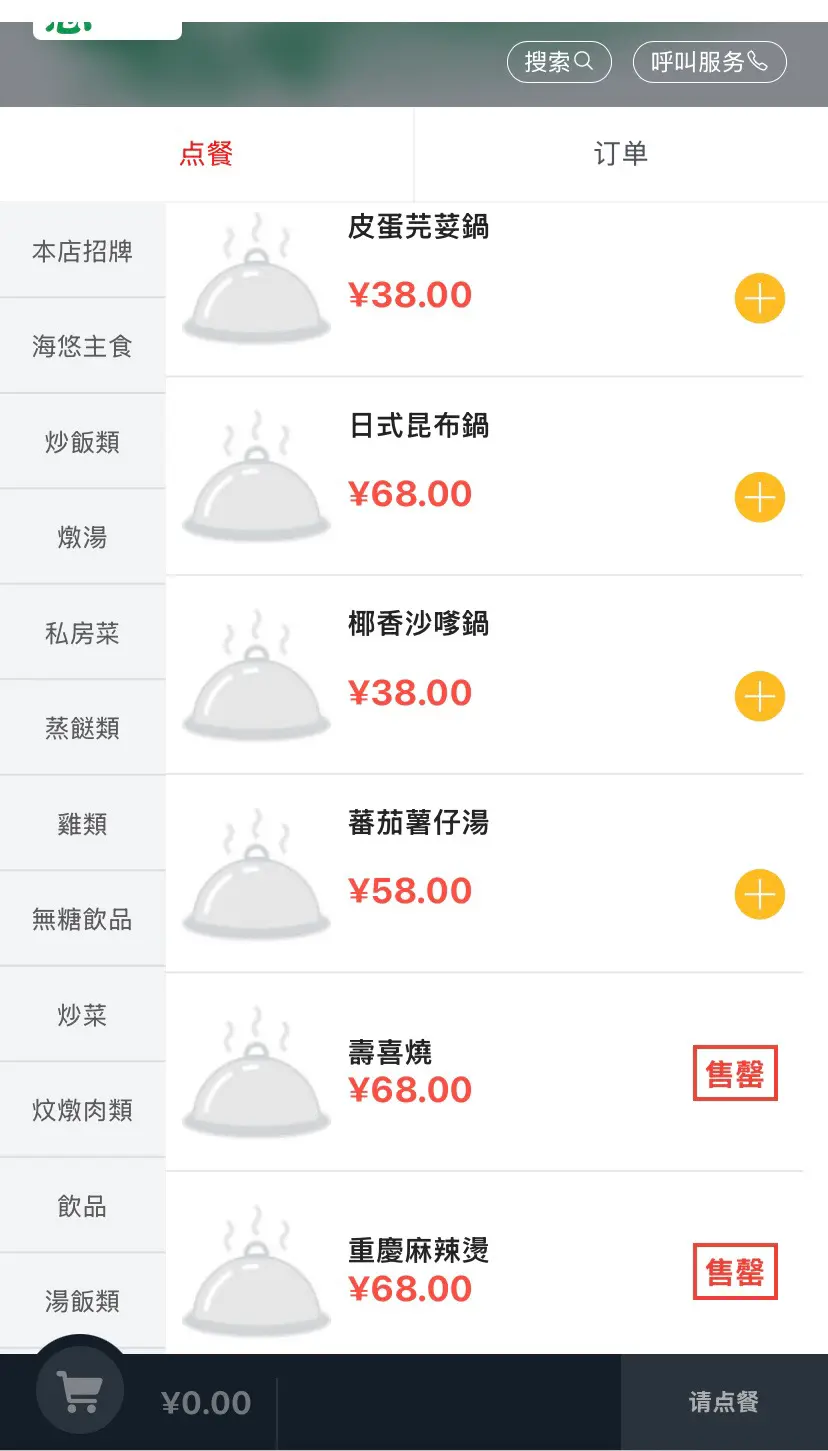Open the 本店招牌 category
The image size is (828, 1451).
82,250
